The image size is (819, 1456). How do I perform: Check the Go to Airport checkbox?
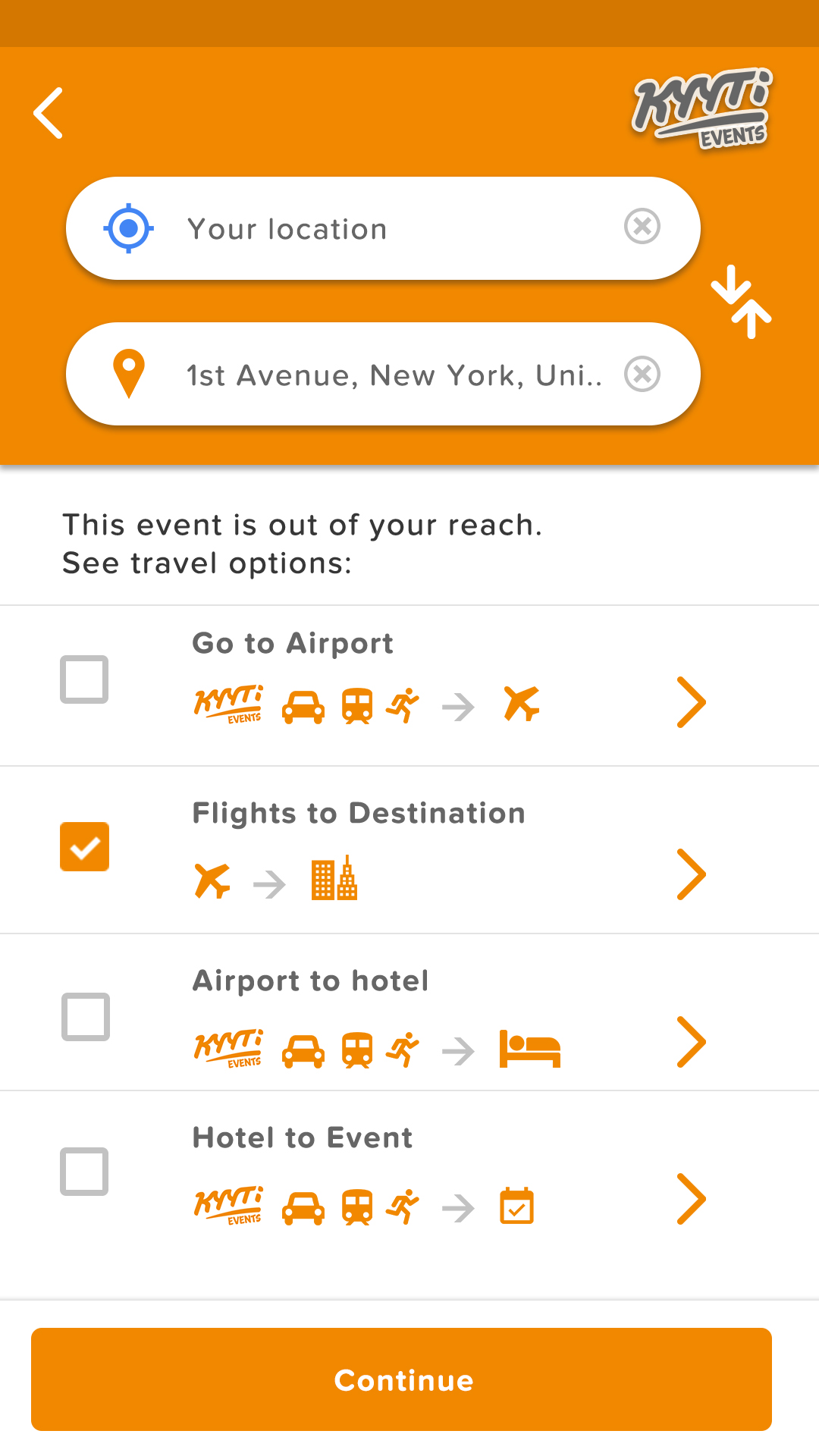(x=84, y=679)
